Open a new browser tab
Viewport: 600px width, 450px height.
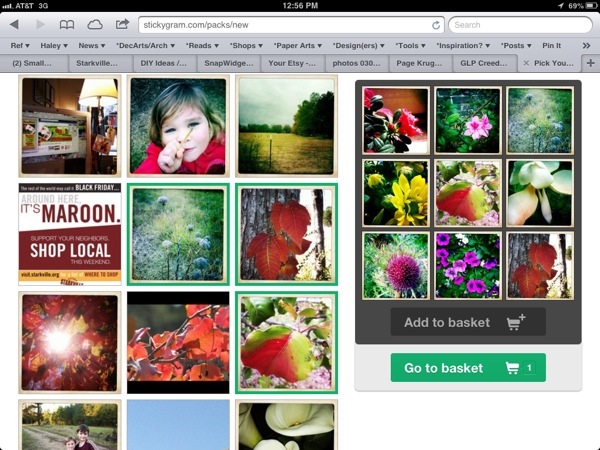[590, 63]
